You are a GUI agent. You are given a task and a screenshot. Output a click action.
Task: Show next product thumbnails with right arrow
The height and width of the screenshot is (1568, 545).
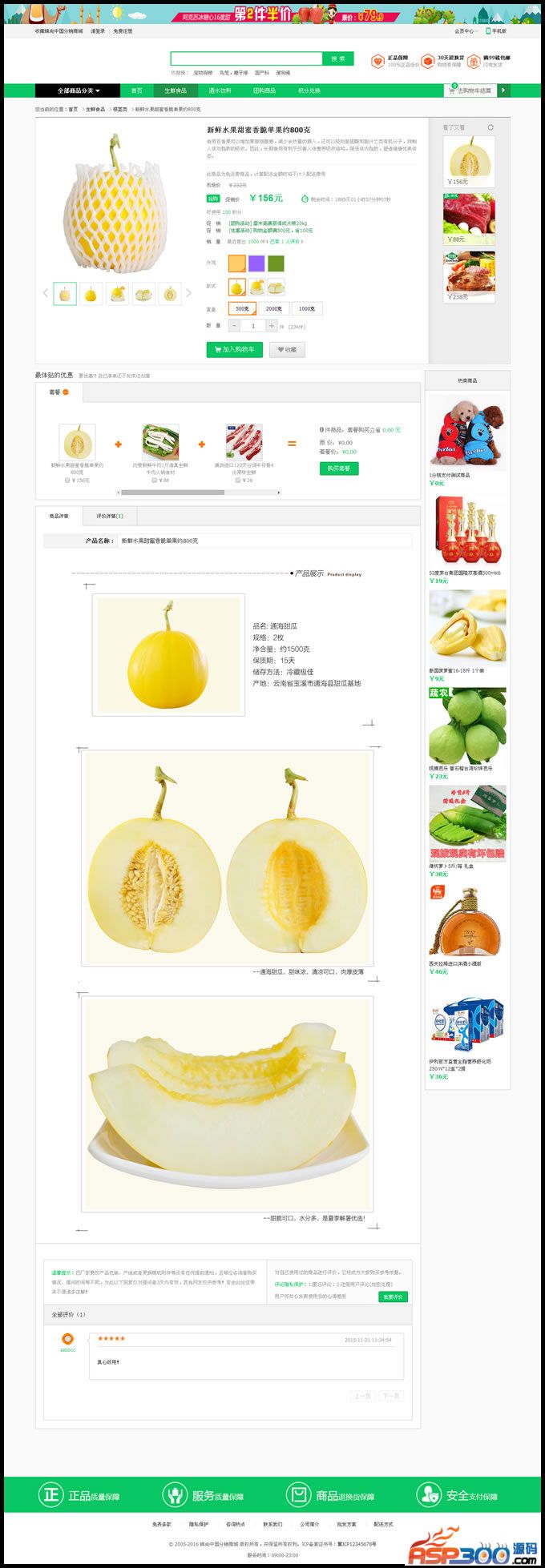[x=188, y=293]
